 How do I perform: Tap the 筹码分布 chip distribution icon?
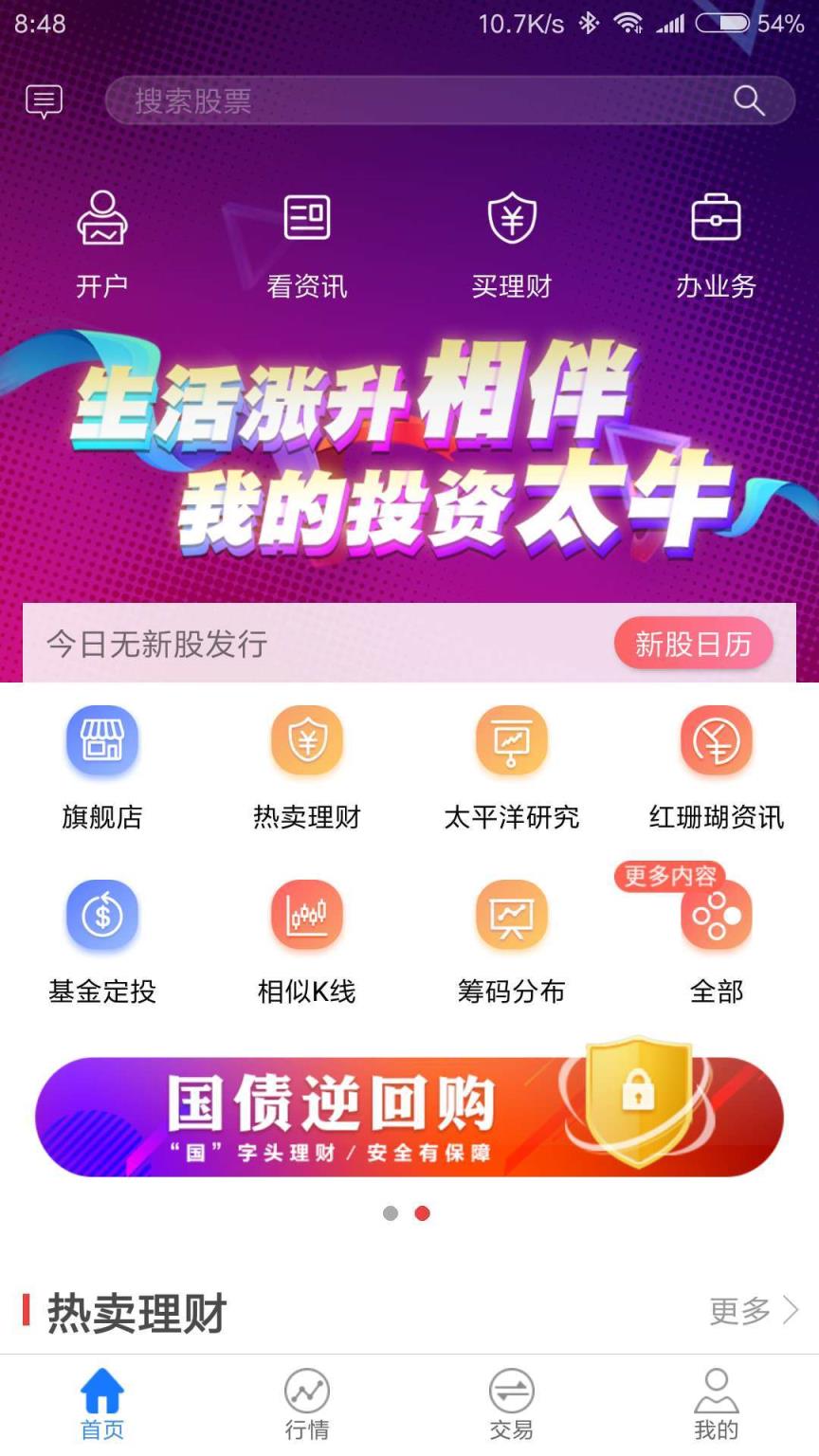point(512,915)
